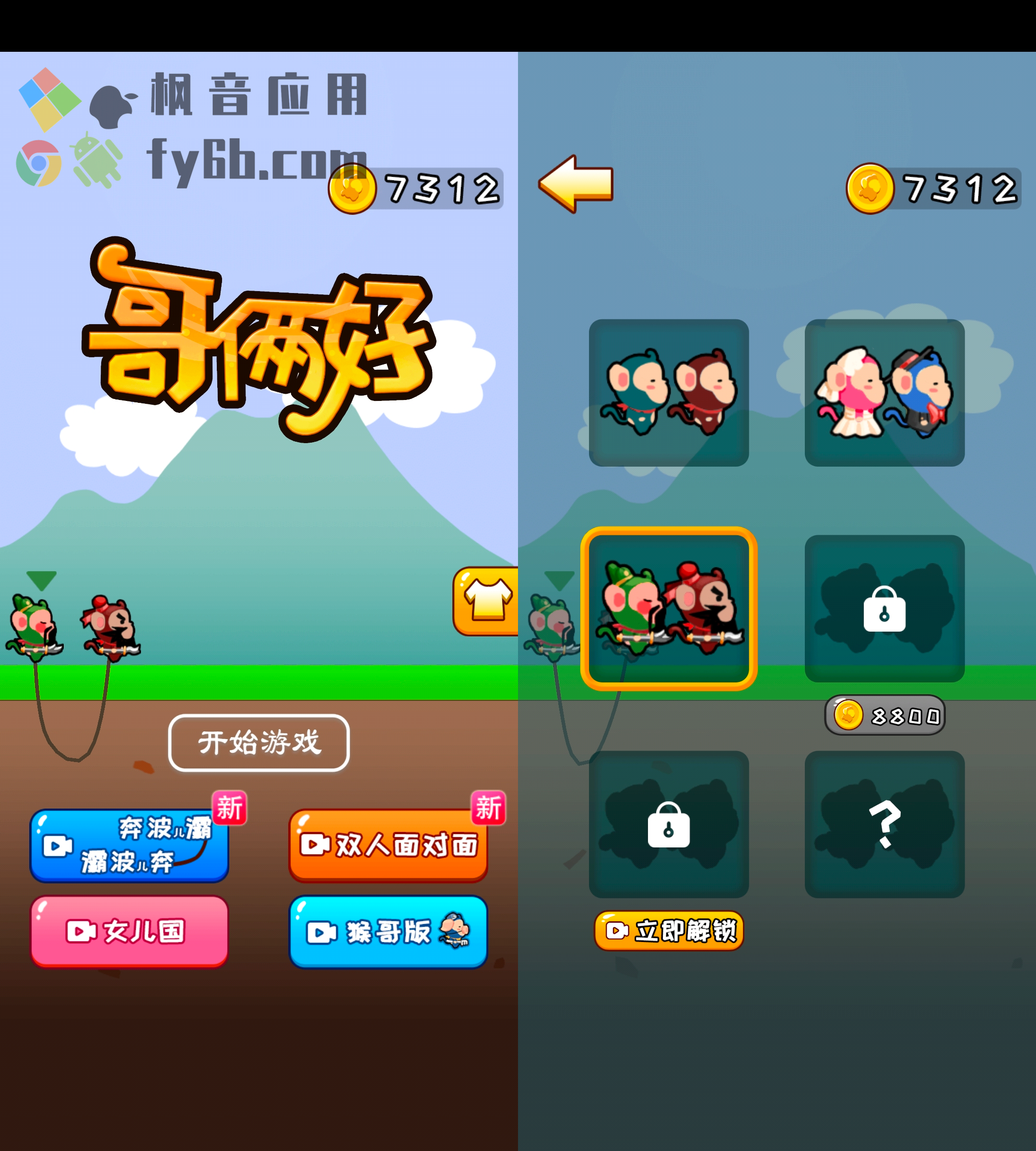Go back with the yellow arrow

pos(576,184)
